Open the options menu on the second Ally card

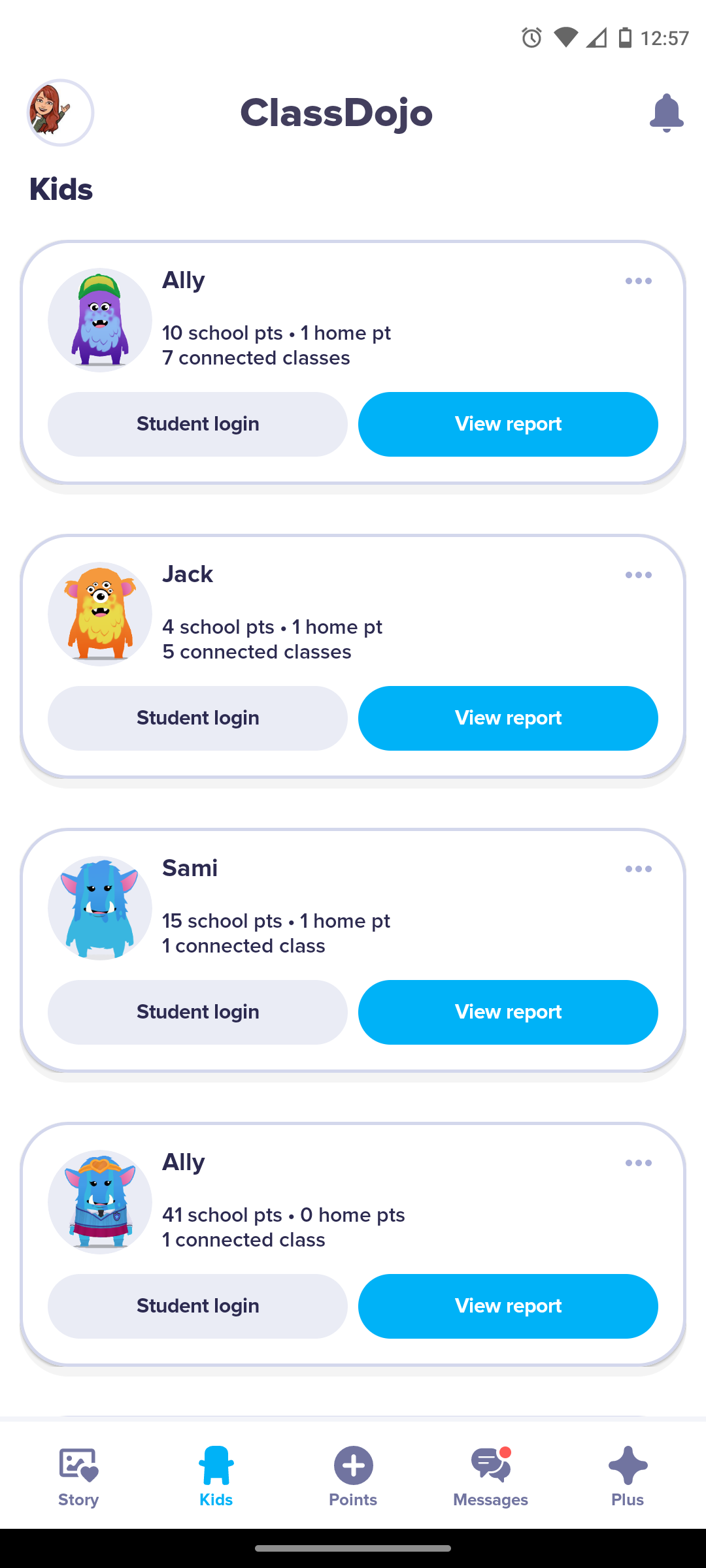coord(638,1162)
